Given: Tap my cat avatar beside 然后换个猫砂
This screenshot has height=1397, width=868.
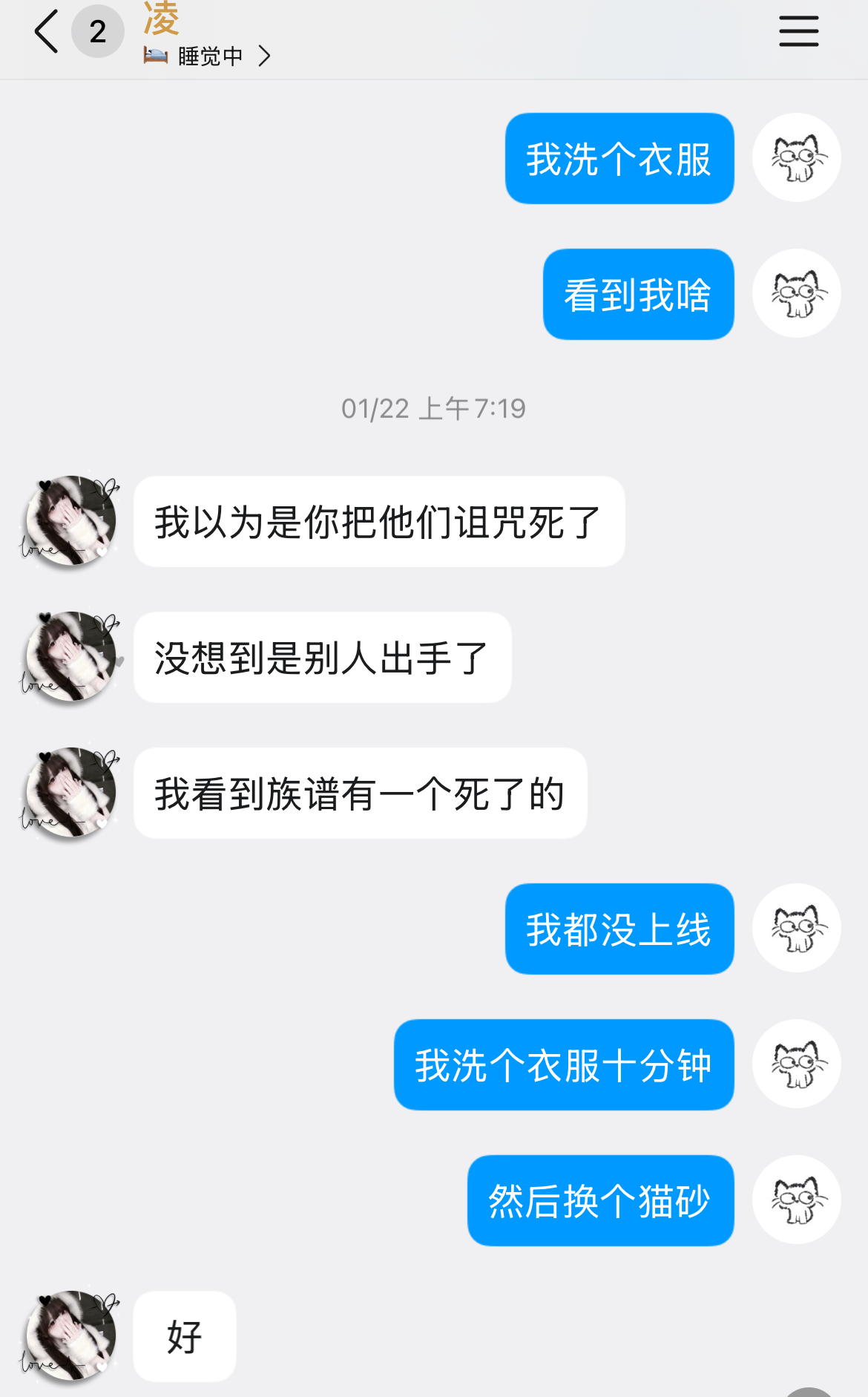Looking at the screenshot, I should point(796,1200).
